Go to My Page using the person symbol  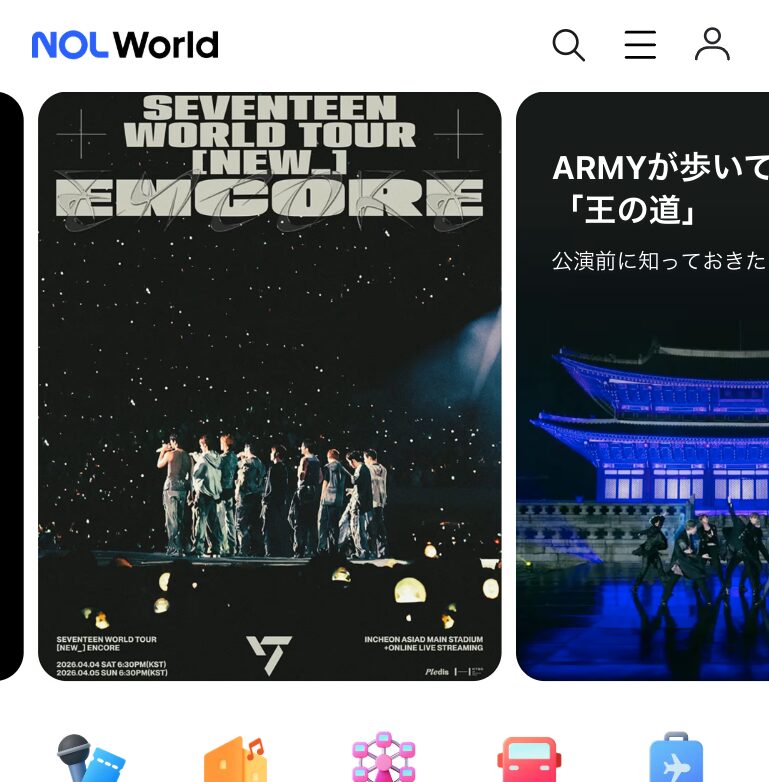(713, 45)
